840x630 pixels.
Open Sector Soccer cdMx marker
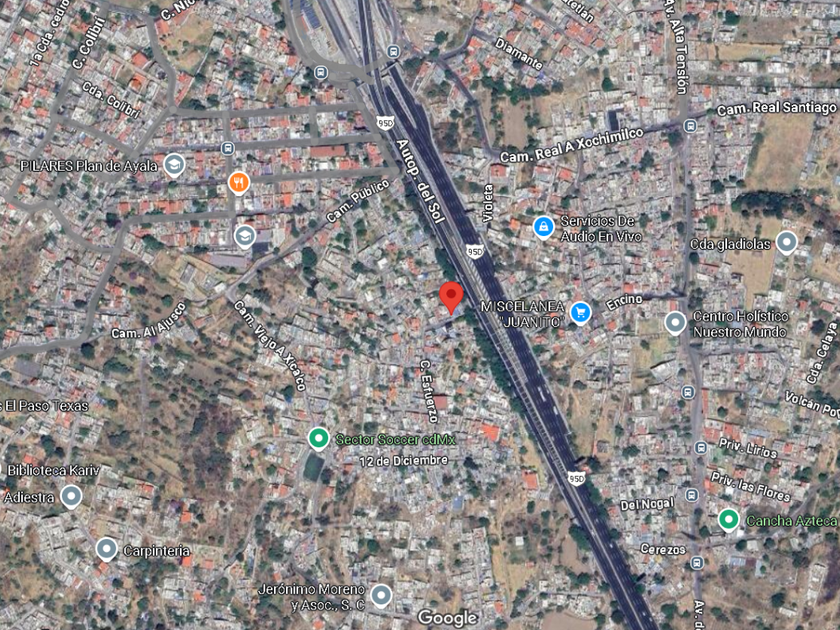(x=318, y=439)
